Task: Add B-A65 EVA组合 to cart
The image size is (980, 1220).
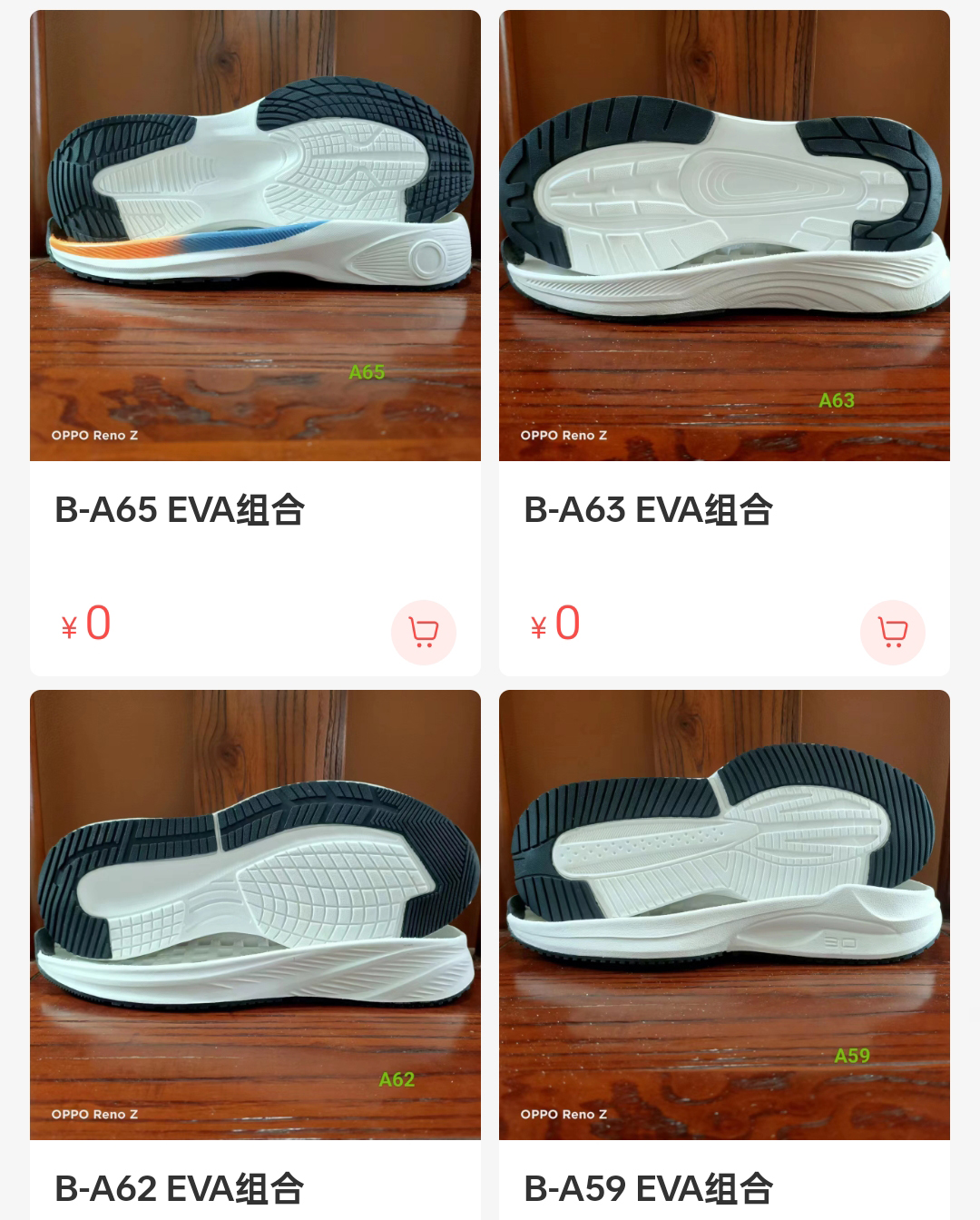Action: 423,632
